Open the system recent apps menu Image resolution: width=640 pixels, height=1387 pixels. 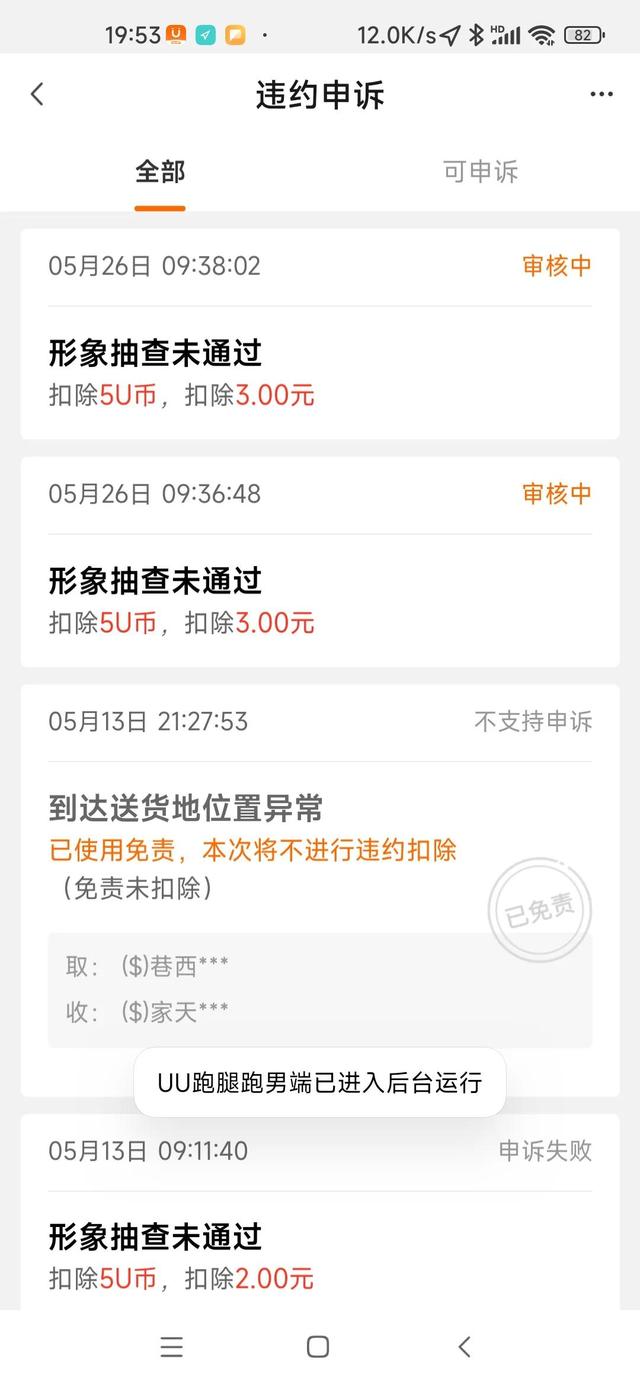point(172,1347)
